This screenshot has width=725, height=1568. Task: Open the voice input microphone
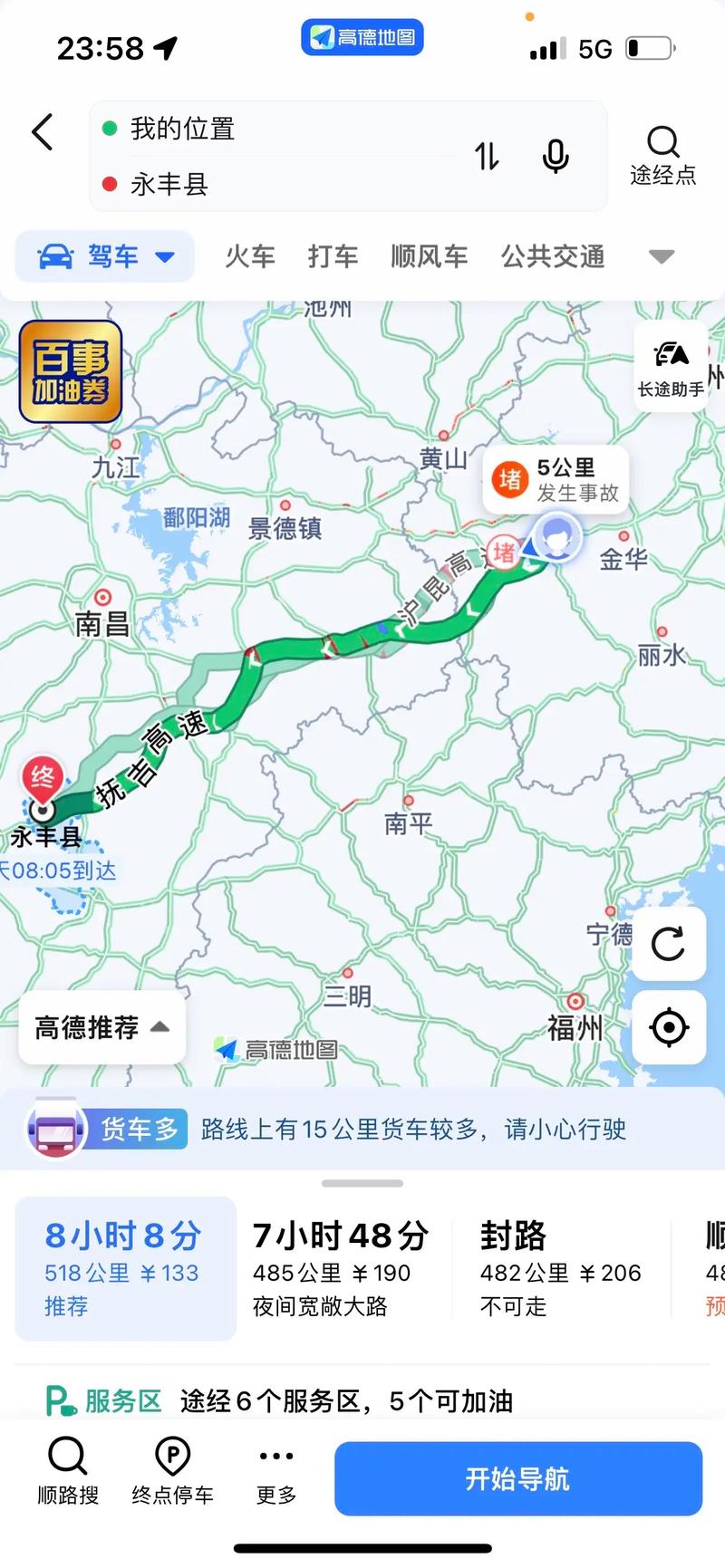(x=556, y=156)
